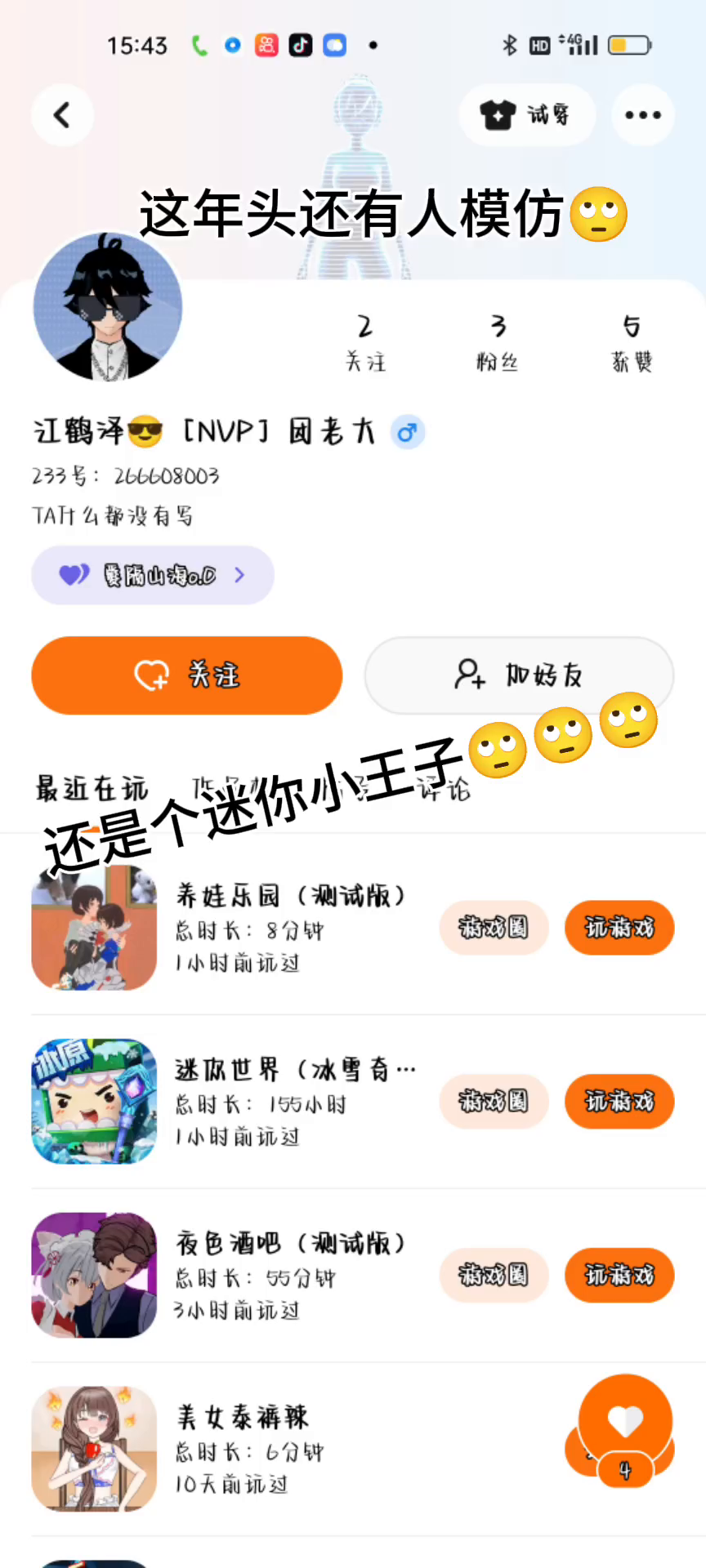706x1568 pixels.
Task: Open the 关注 following count list
Action: pyautogui.click(x=365, y=342)
